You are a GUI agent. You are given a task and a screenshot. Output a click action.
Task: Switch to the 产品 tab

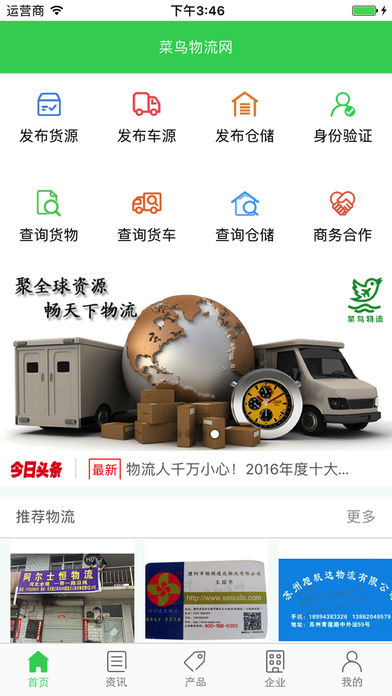tap(195, 669)
